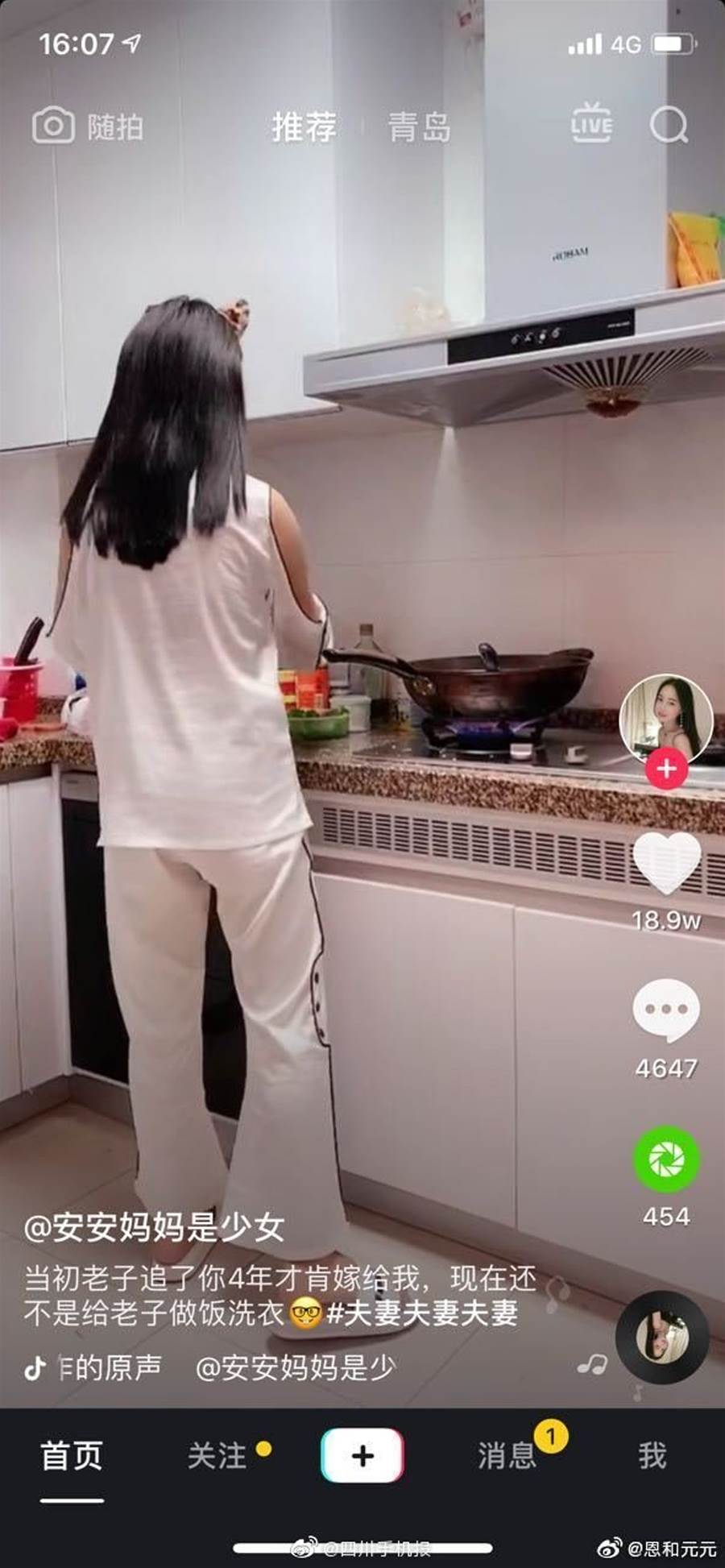The height and width of the screenshot is (1568, 725).
Task: Open search
Action: pyautogui.click(x=669, y=125)
